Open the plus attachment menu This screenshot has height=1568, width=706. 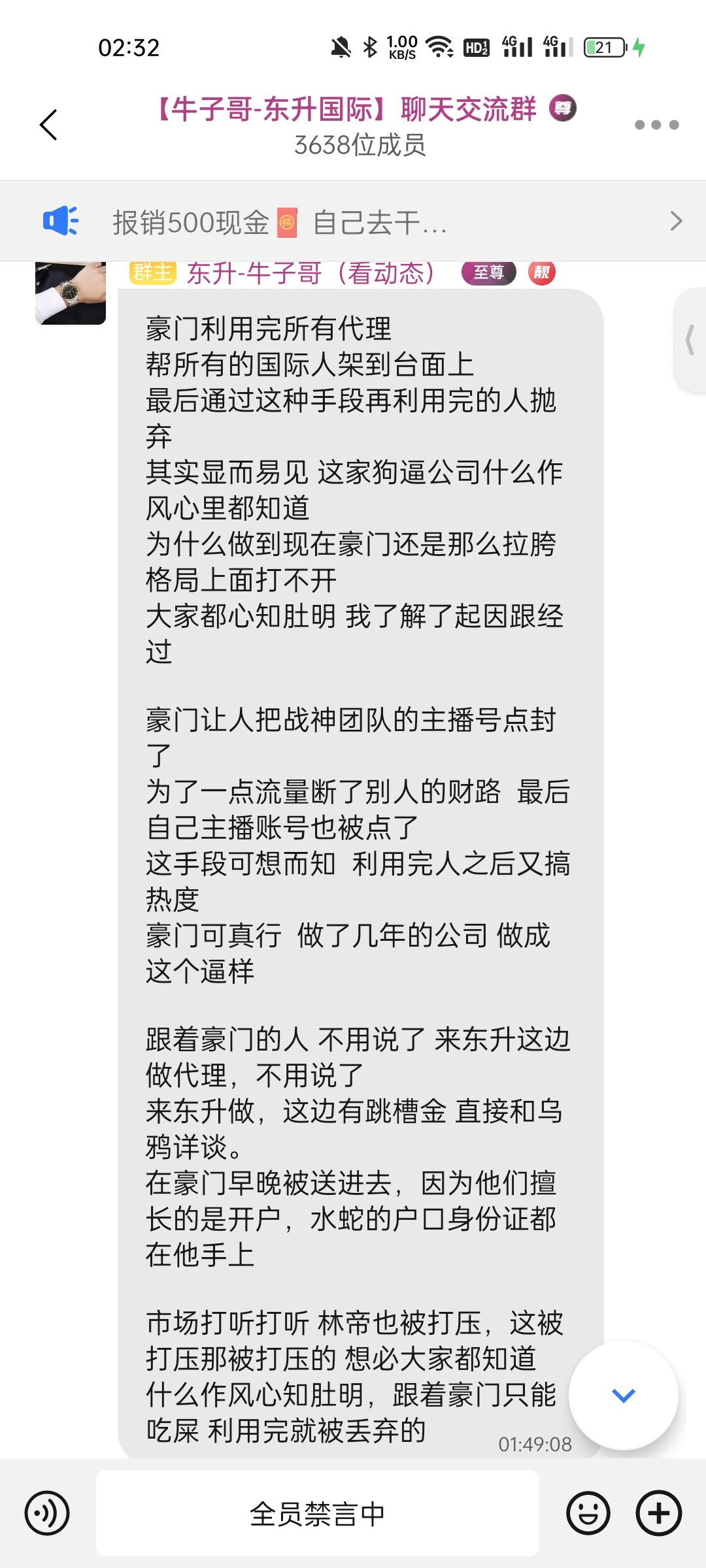[659, 1512]
